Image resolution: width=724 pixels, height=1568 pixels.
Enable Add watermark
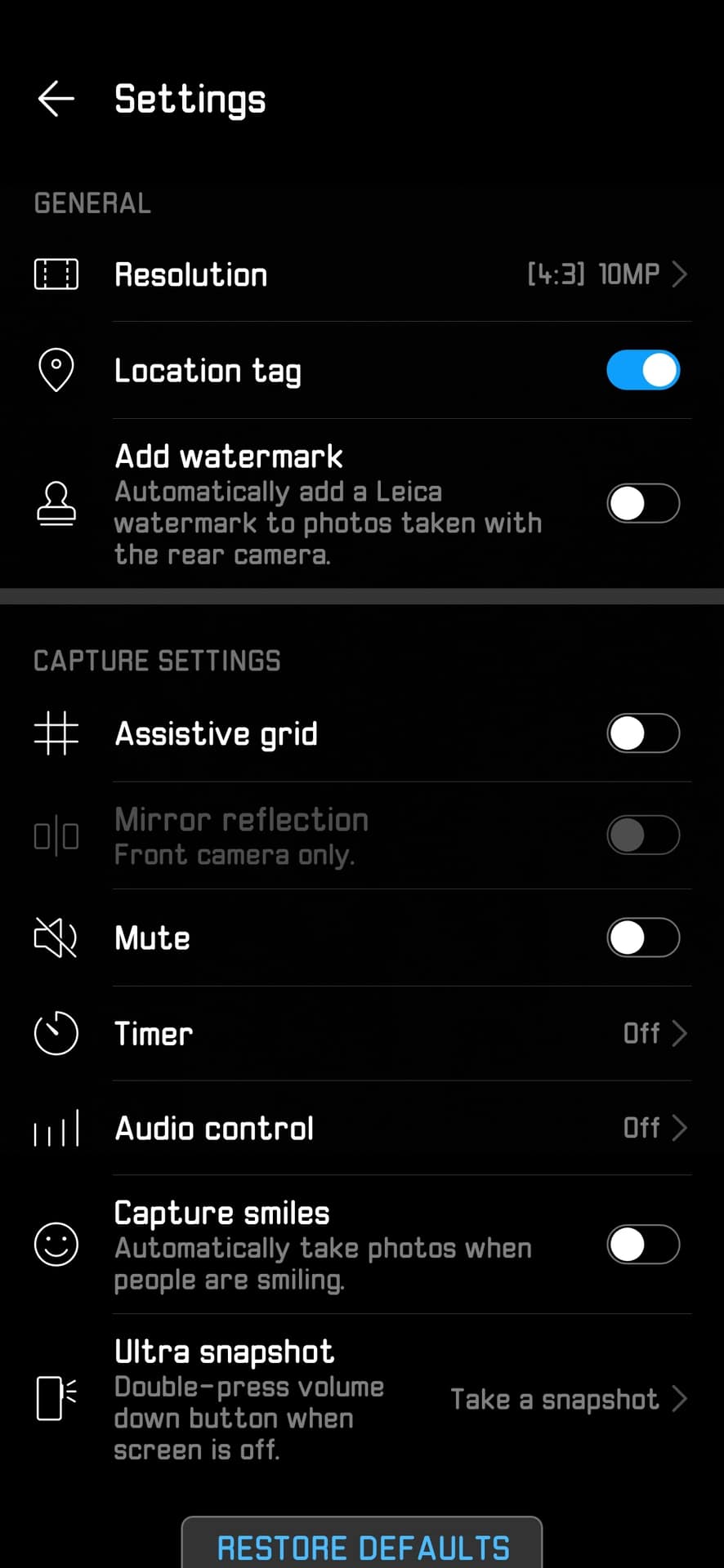pyautogui.click(x=642, y=504)
